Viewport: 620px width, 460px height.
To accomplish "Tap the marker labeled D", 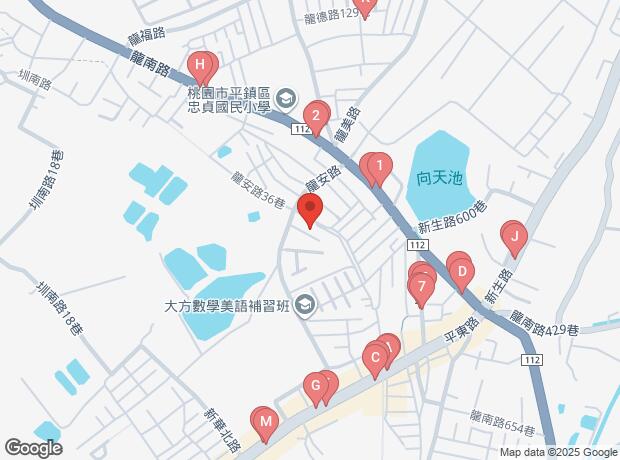I will tap(461, 270).
